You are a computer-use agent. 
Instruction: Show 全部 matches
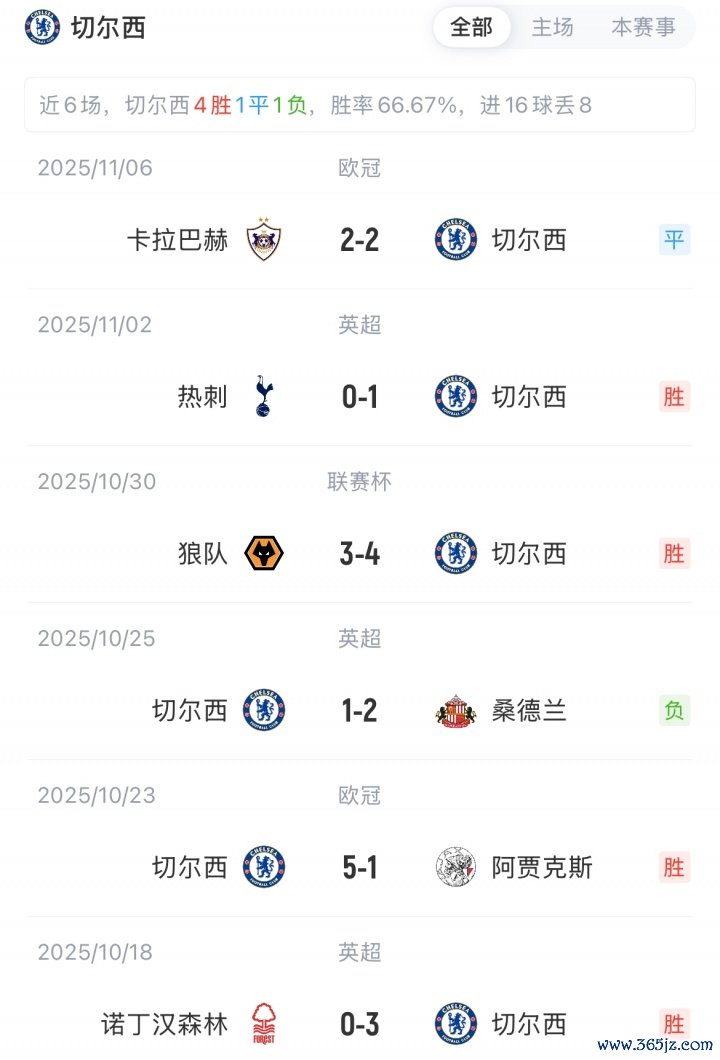[472, 28]
